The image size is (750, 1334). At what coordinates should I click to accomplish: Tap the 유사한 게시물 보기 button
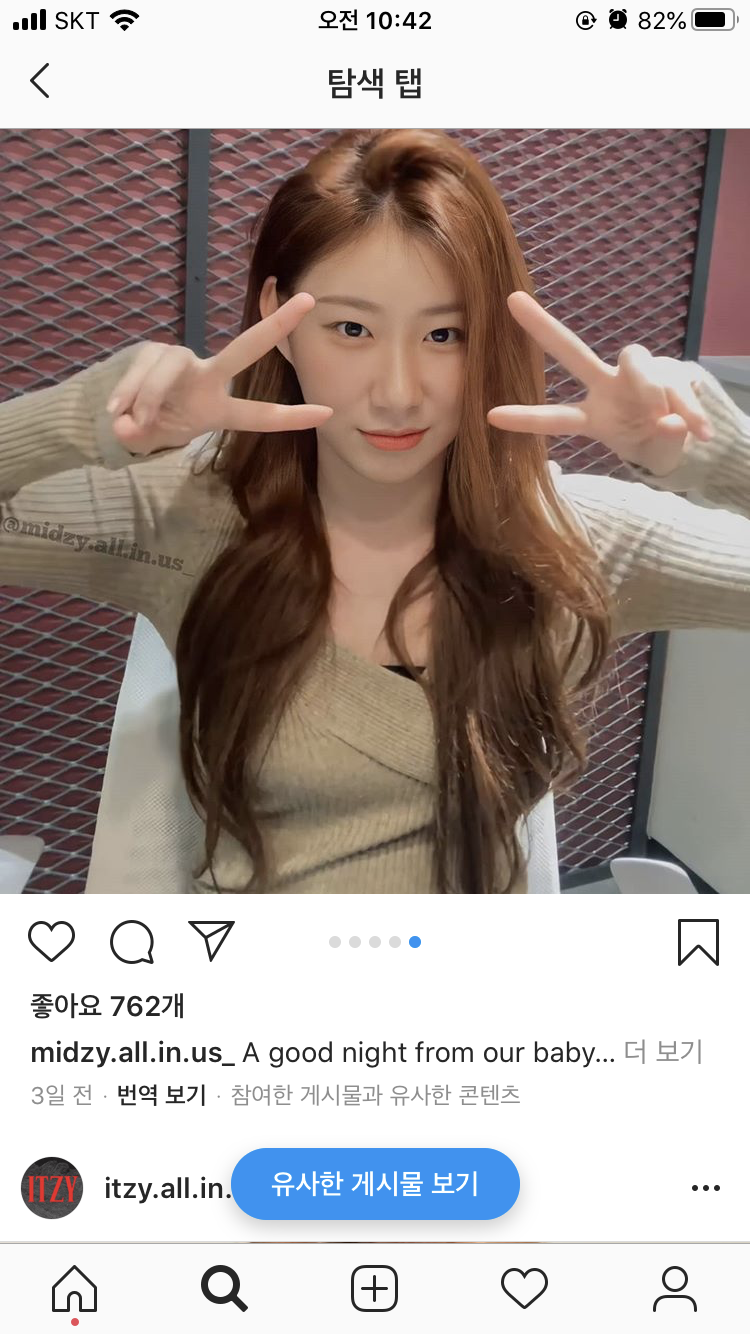coord(375,1184)
